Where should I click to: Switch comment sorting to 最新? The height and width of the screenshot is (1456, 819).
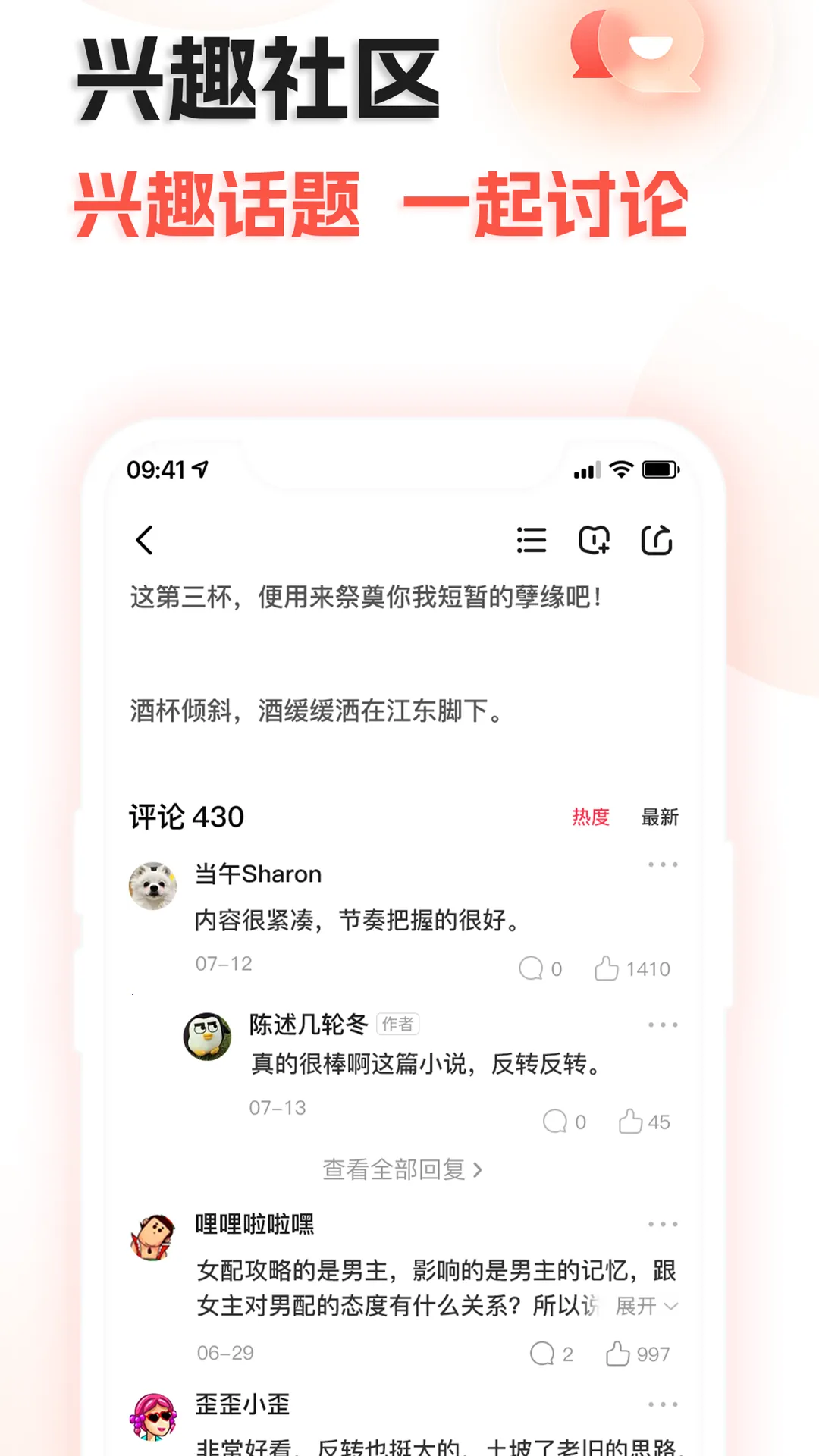tap(659, 817)
